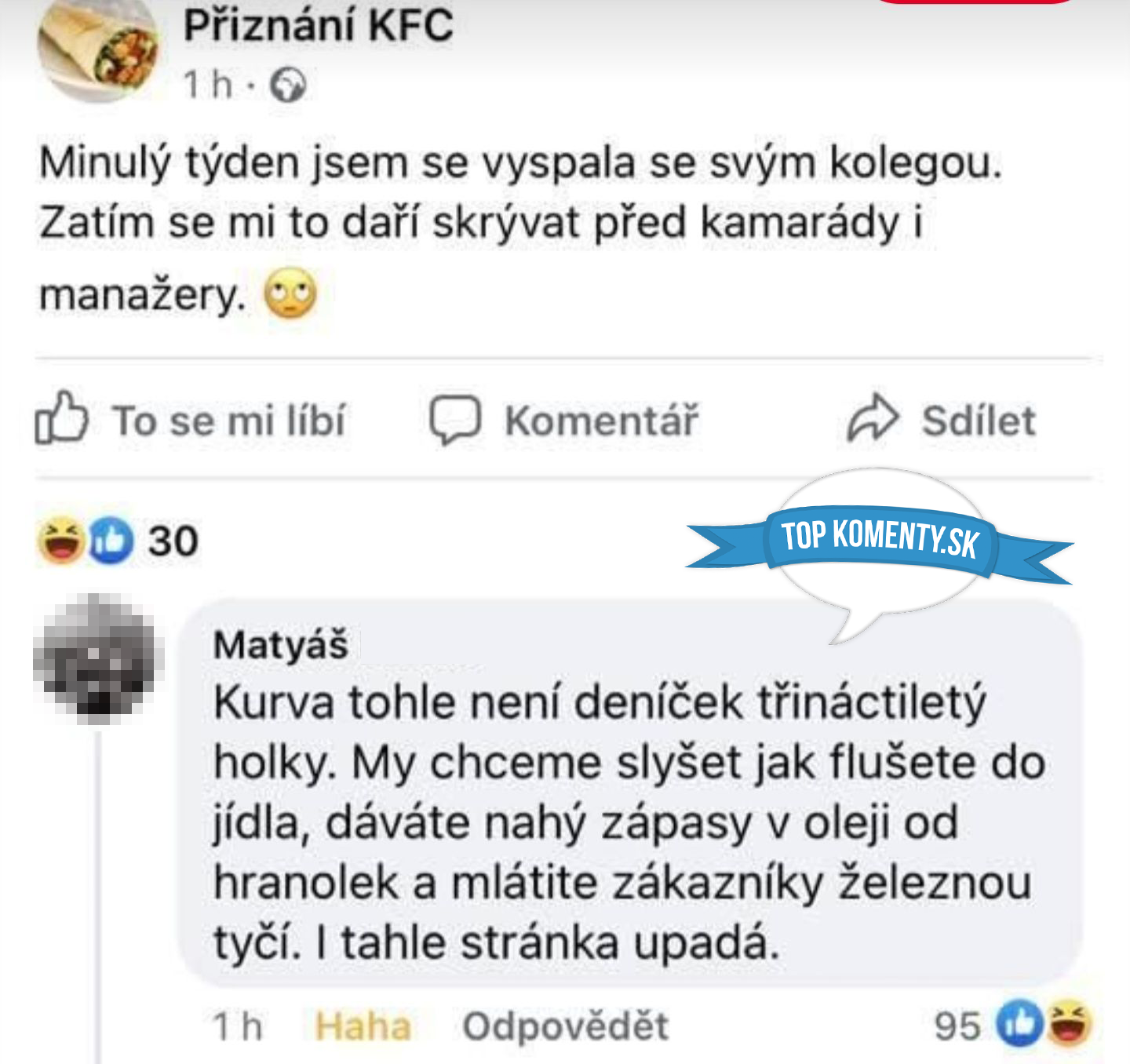Viewport: 1130px width, 1064px height.
Task: Reply to Matyáš's comment with Odpovědět
Action: tap(565, 1026)
